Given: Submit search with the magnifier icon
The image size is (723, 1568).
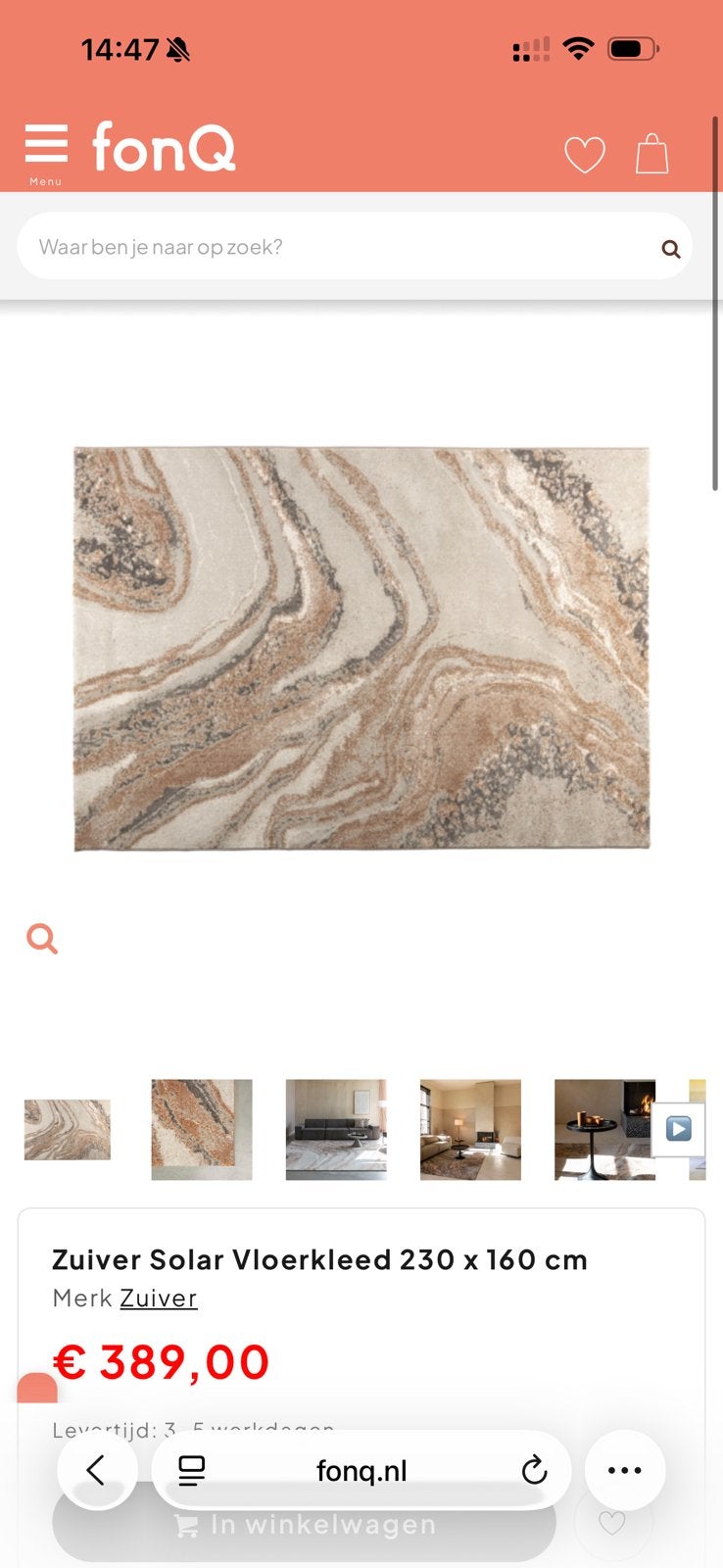Looking at the screenshot, I should [671, 249].
